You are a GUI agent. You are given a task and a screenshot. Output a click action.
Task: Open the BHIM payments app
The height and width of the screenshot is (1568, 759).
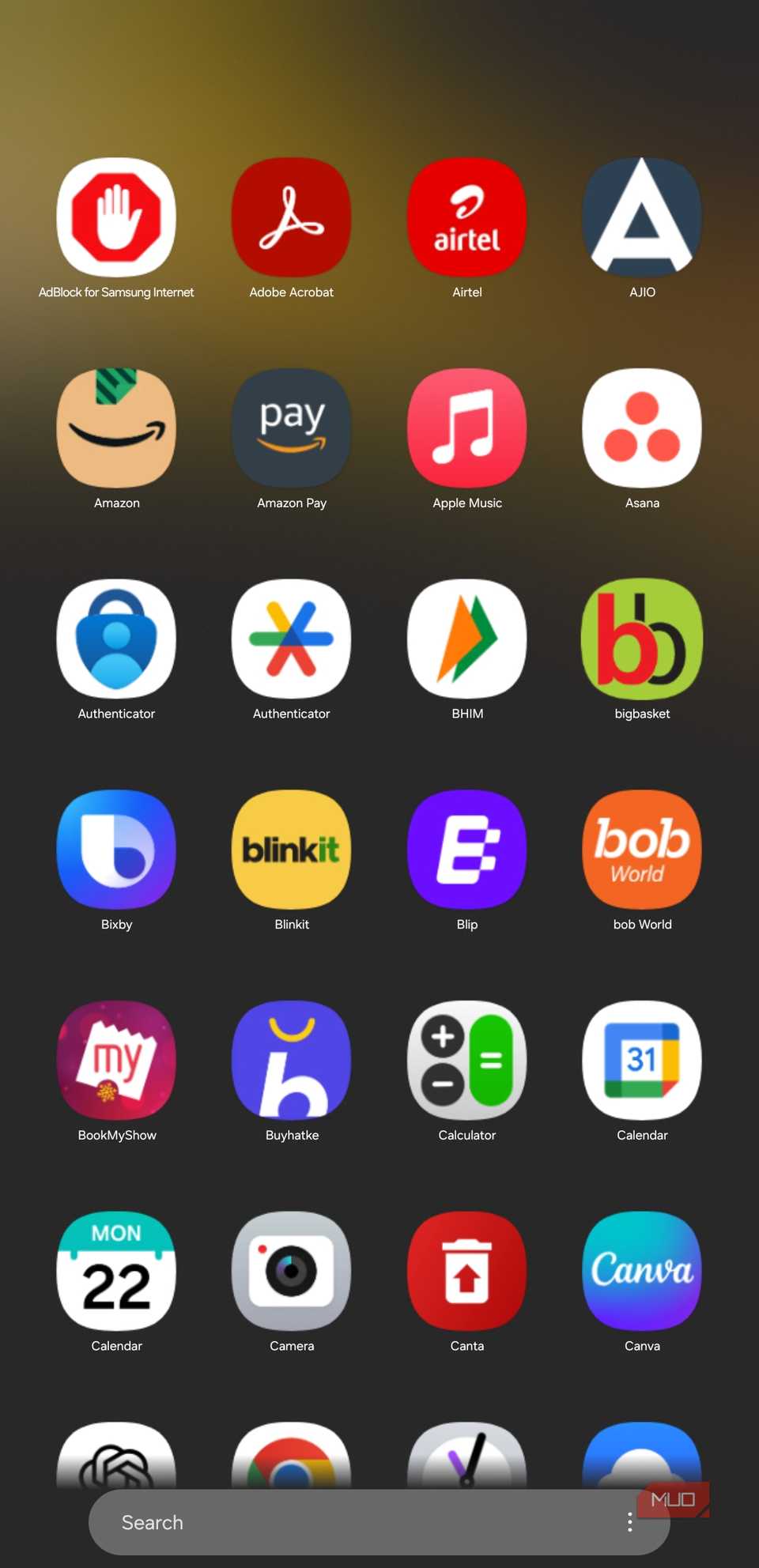point(466,639)
